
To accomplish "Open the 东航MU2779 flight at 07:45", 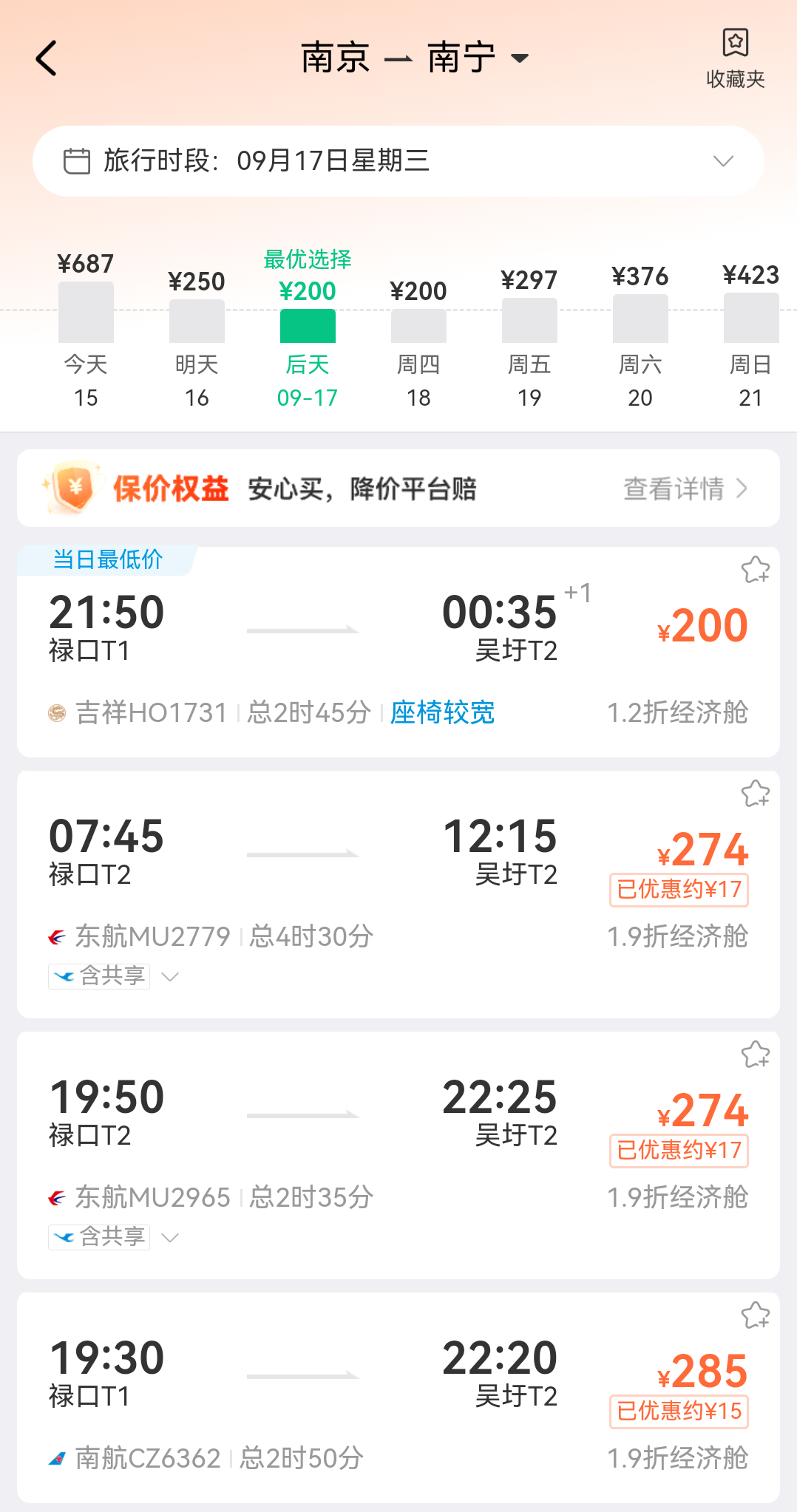I will [398, 895].
